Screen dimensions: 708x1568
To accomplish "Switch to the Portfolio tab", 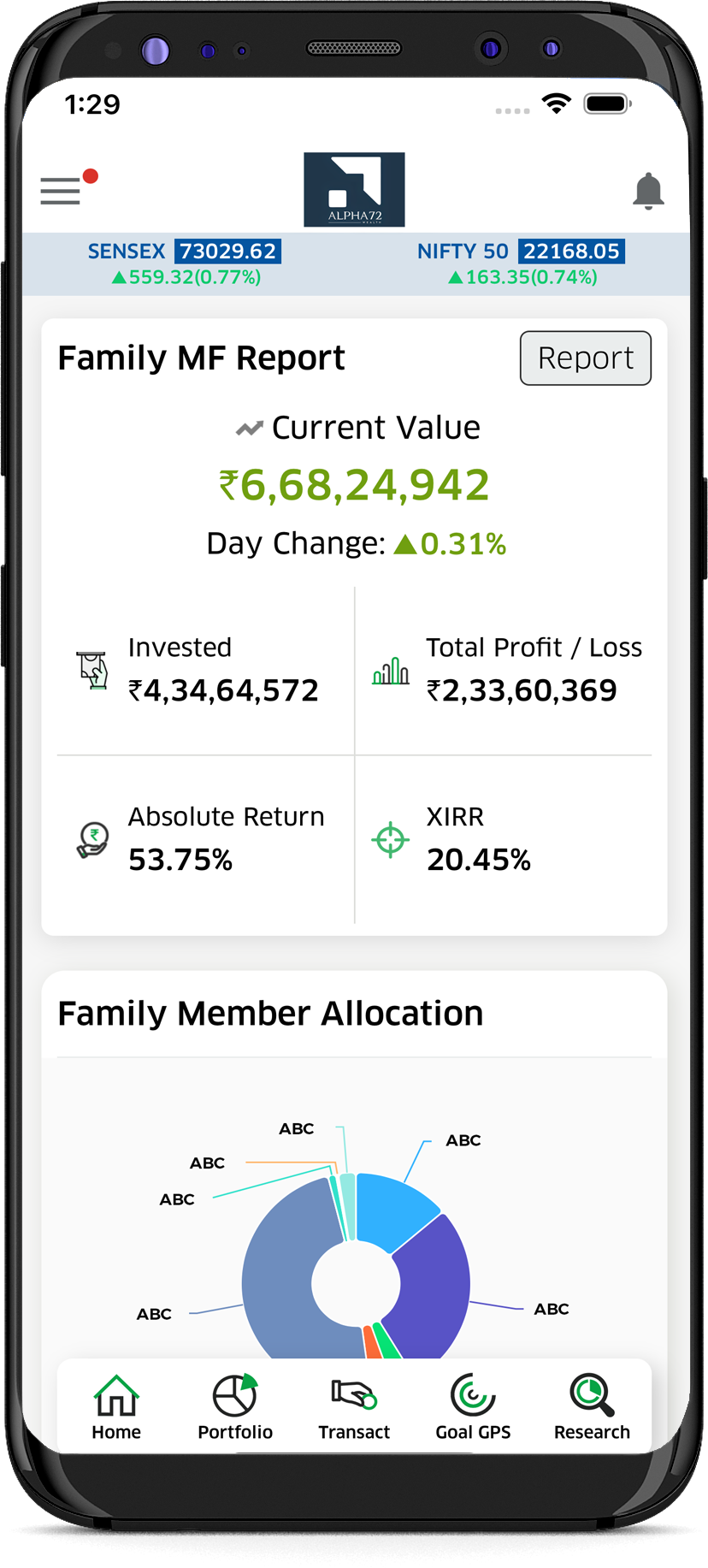I will coord(234,1393).
